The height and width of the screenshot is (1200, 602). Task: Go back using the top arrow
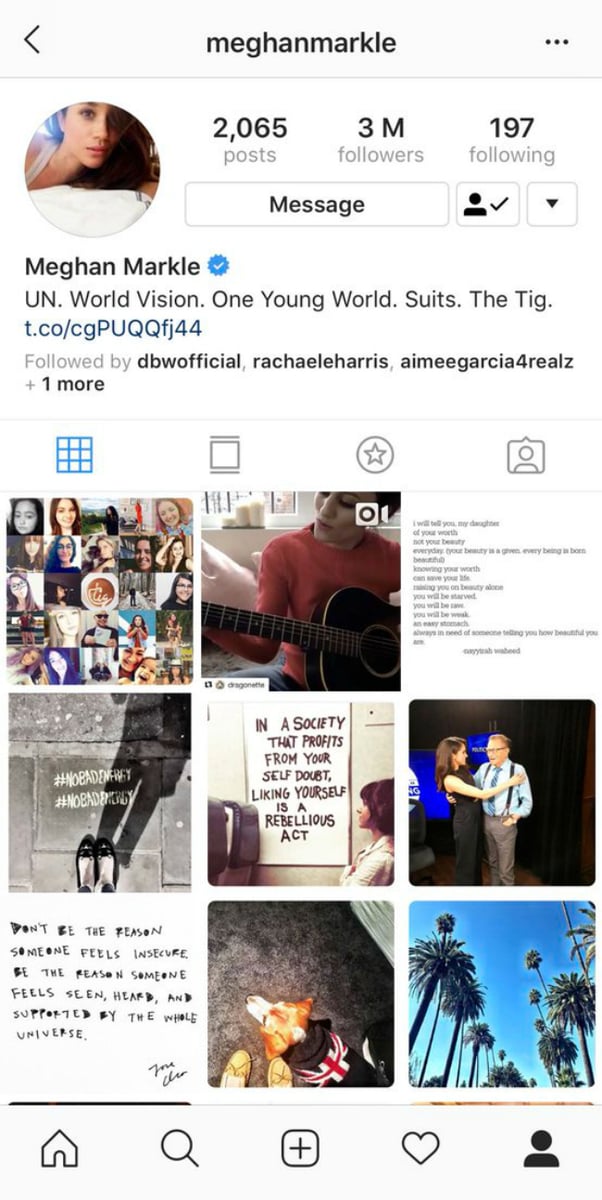tap(32, 41)
